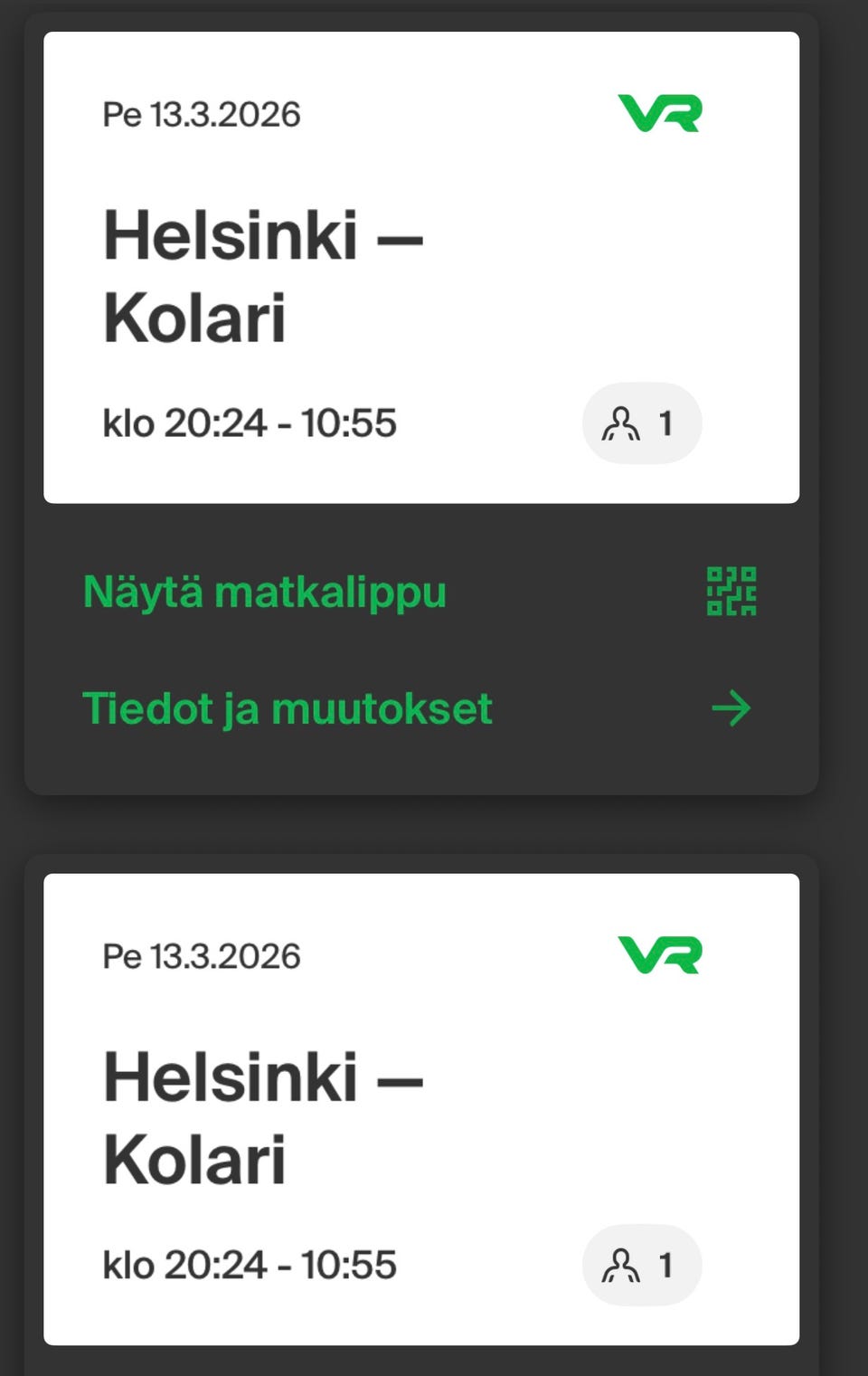
Task: Click the date Pe 13.3.2026 on top ticket
Action: click(202, 114)
